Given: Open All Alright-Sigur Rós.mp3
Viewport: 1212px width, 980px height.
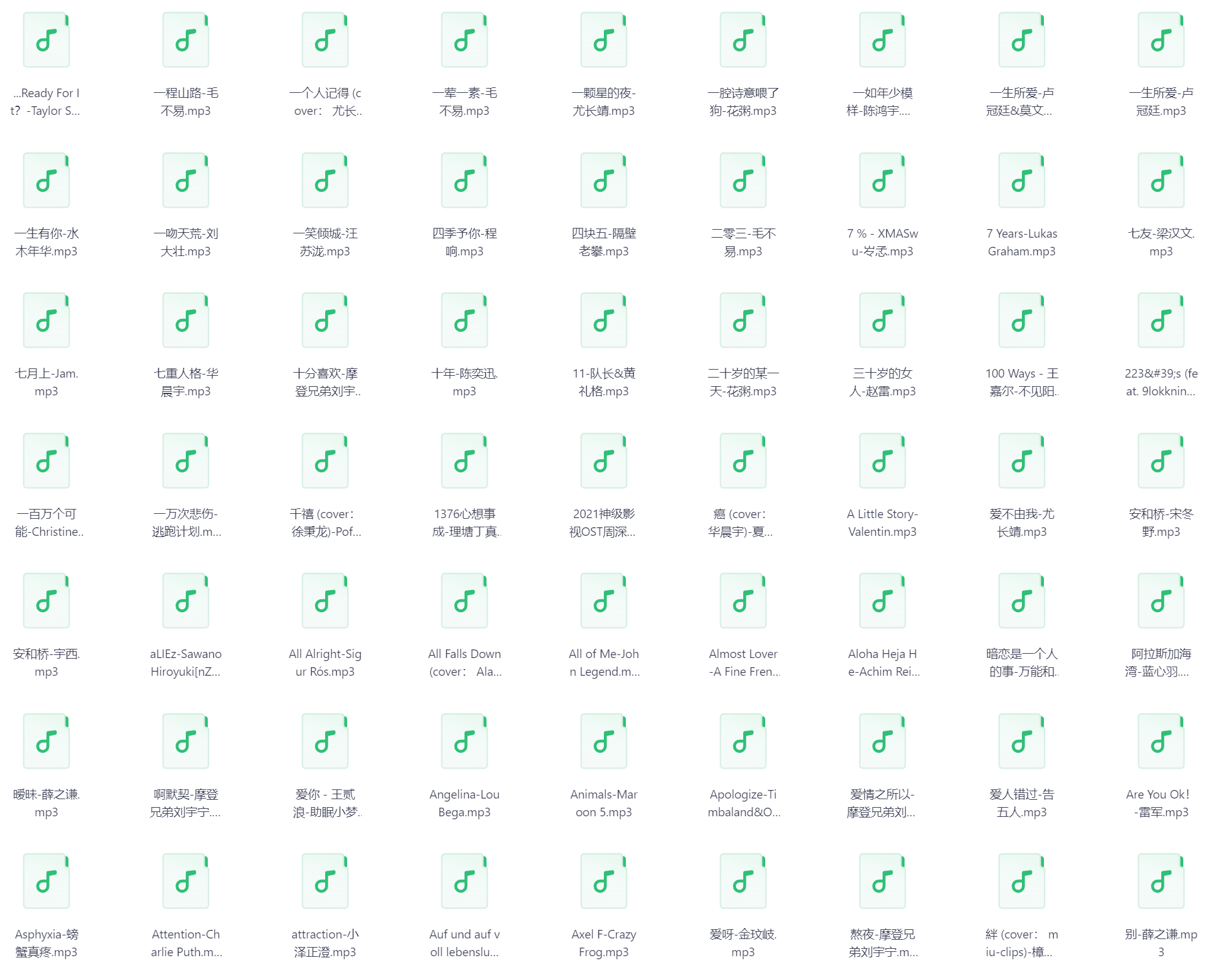Looking at the screenshot, I should tap(325, 601).
